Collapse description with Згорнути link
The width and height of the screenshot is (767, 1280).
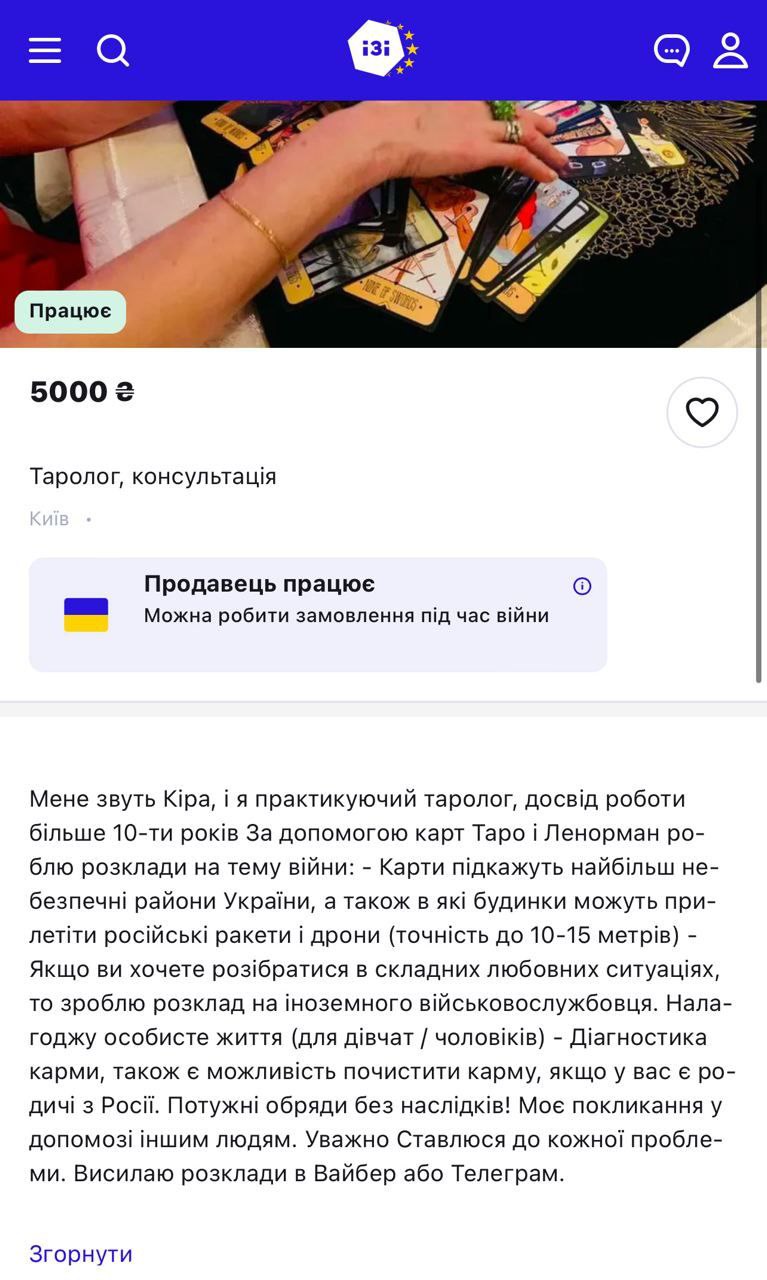point(81,1254)
